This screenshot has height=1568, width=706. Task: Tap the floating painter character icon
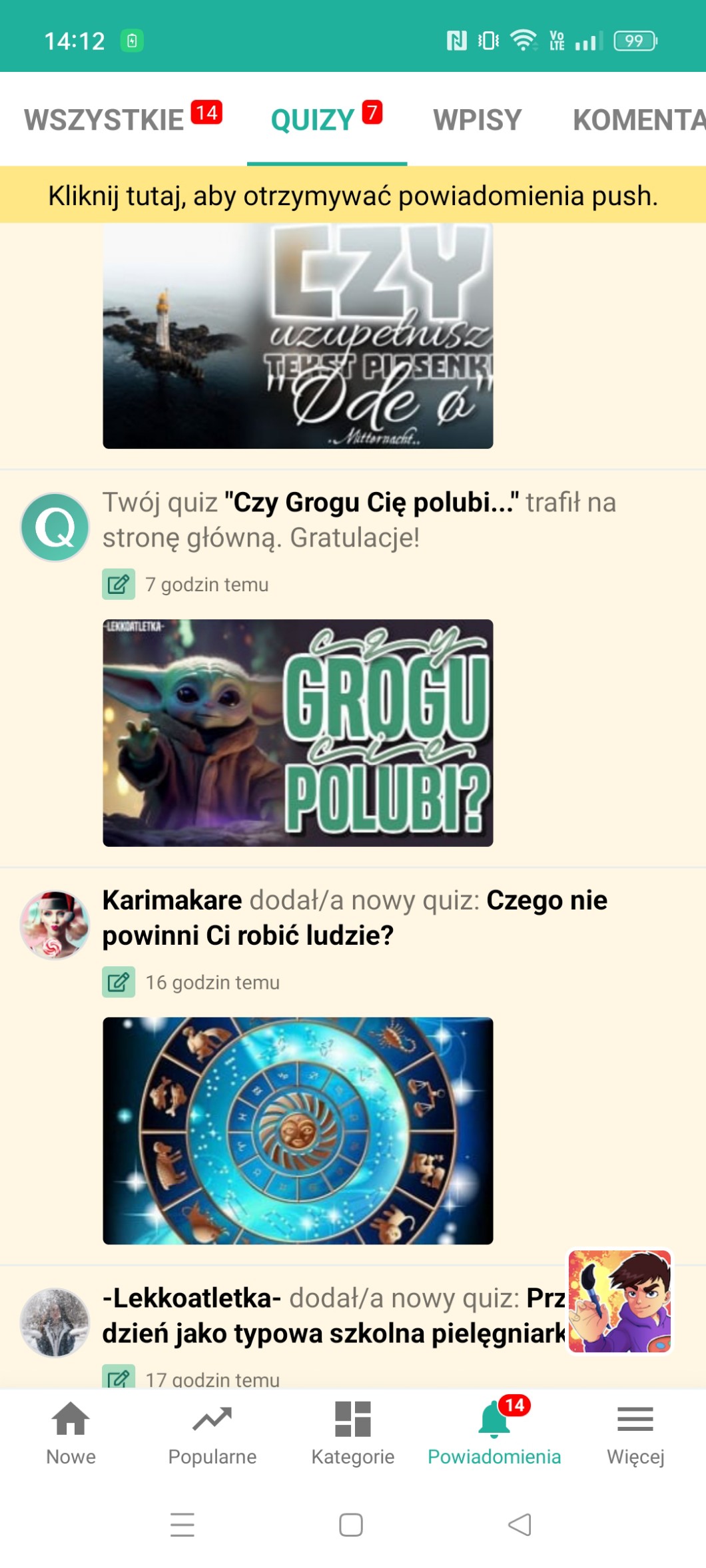(619, 1302)
